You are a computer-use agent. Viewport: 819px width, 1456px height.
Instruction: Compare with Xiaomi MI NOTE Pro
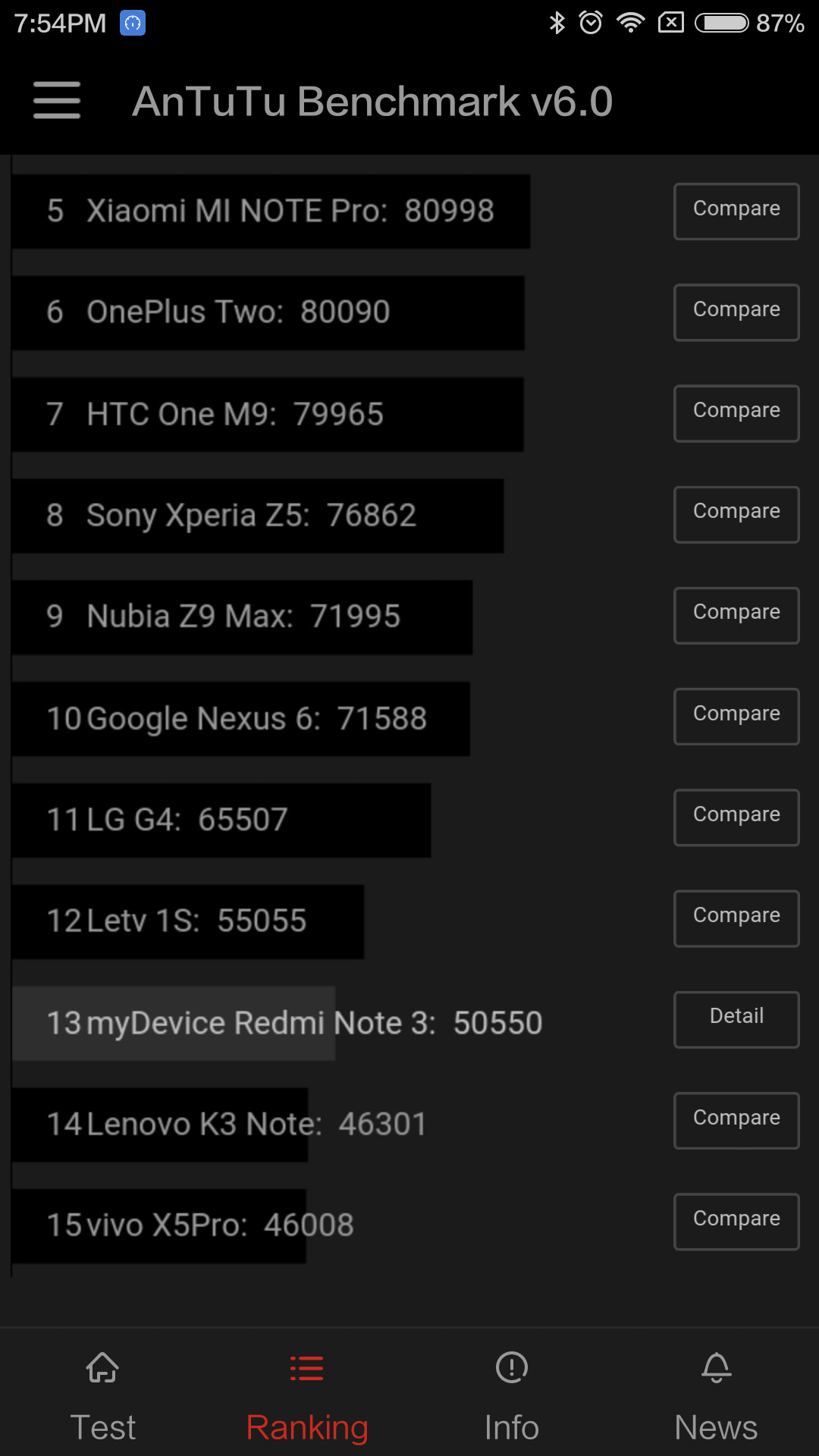[x=736, y=211]
